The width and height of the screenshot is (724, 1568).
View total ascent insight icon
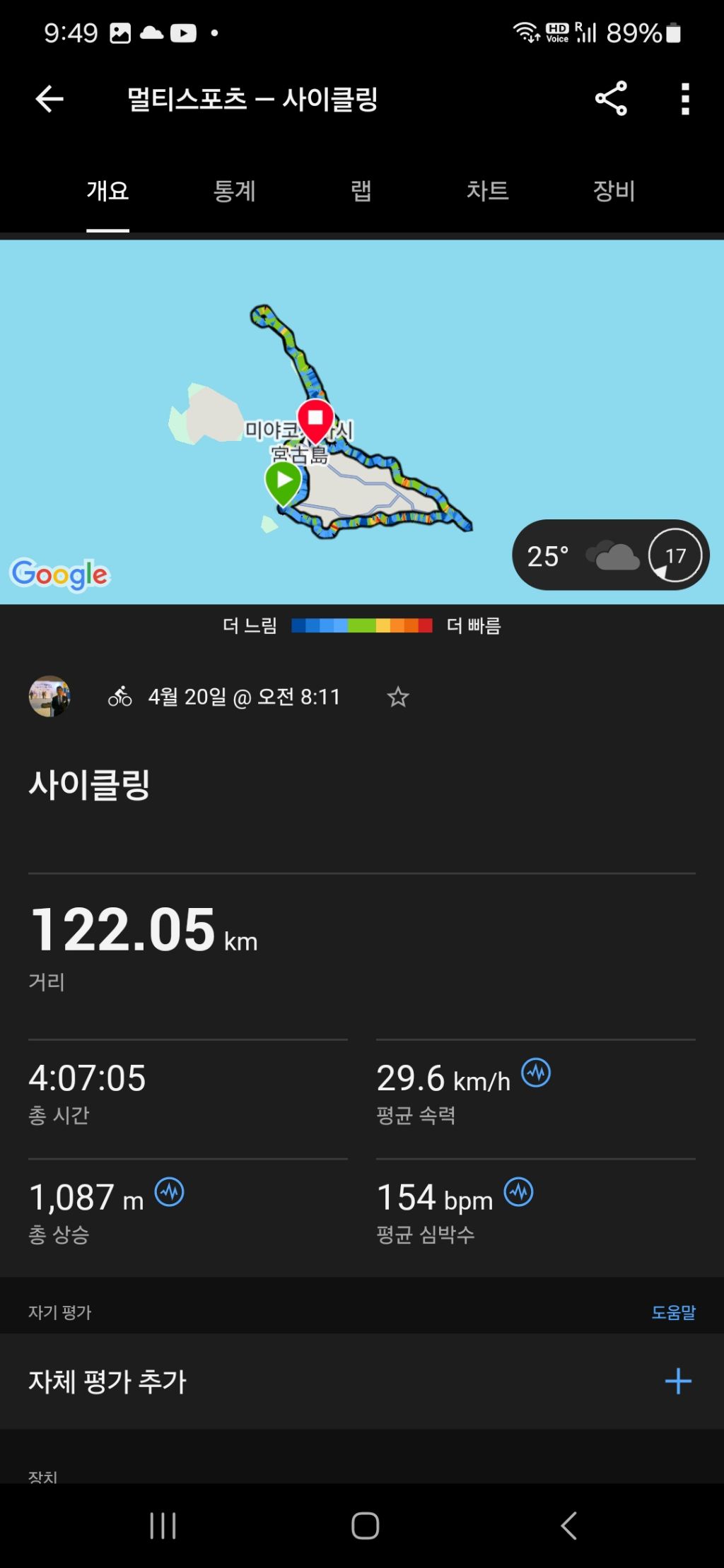coord(170,1192)
